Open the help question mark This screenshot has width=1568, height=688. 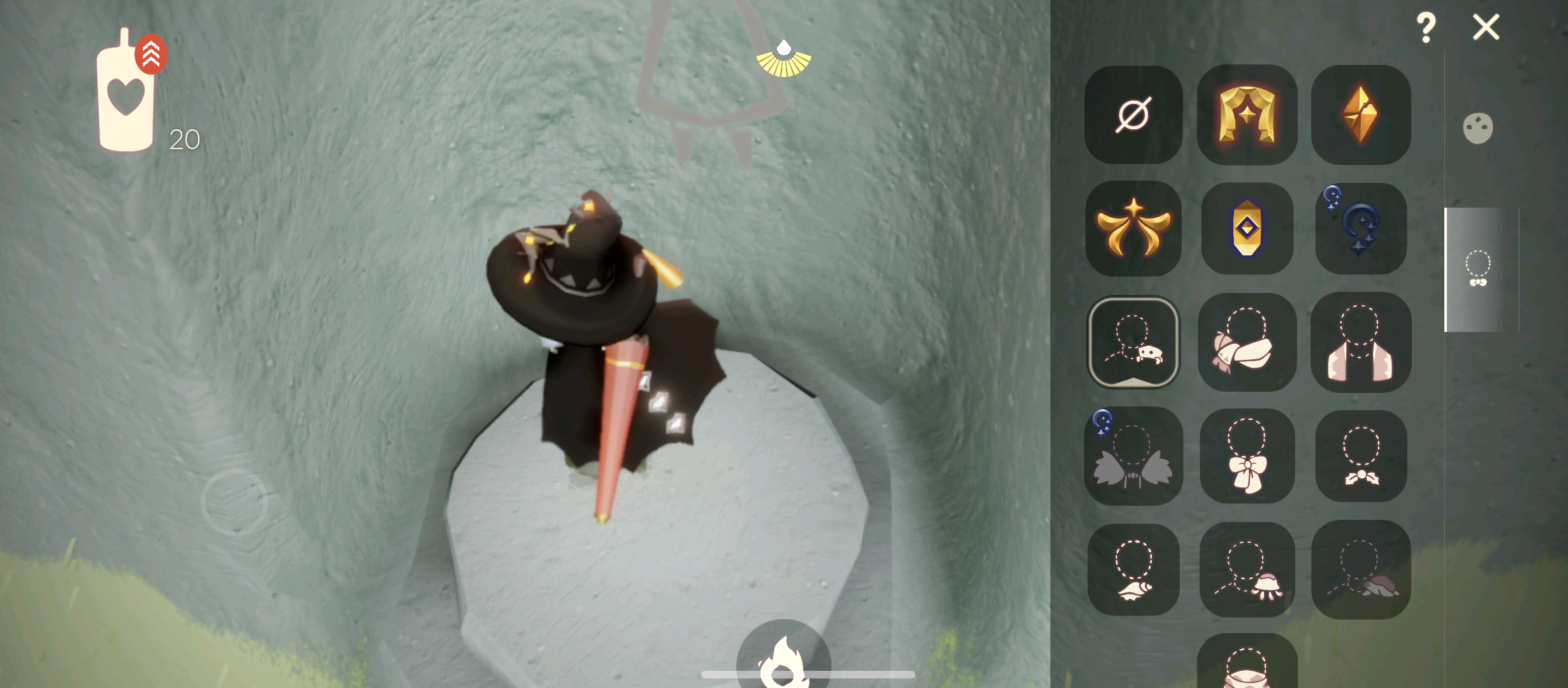1426,28
